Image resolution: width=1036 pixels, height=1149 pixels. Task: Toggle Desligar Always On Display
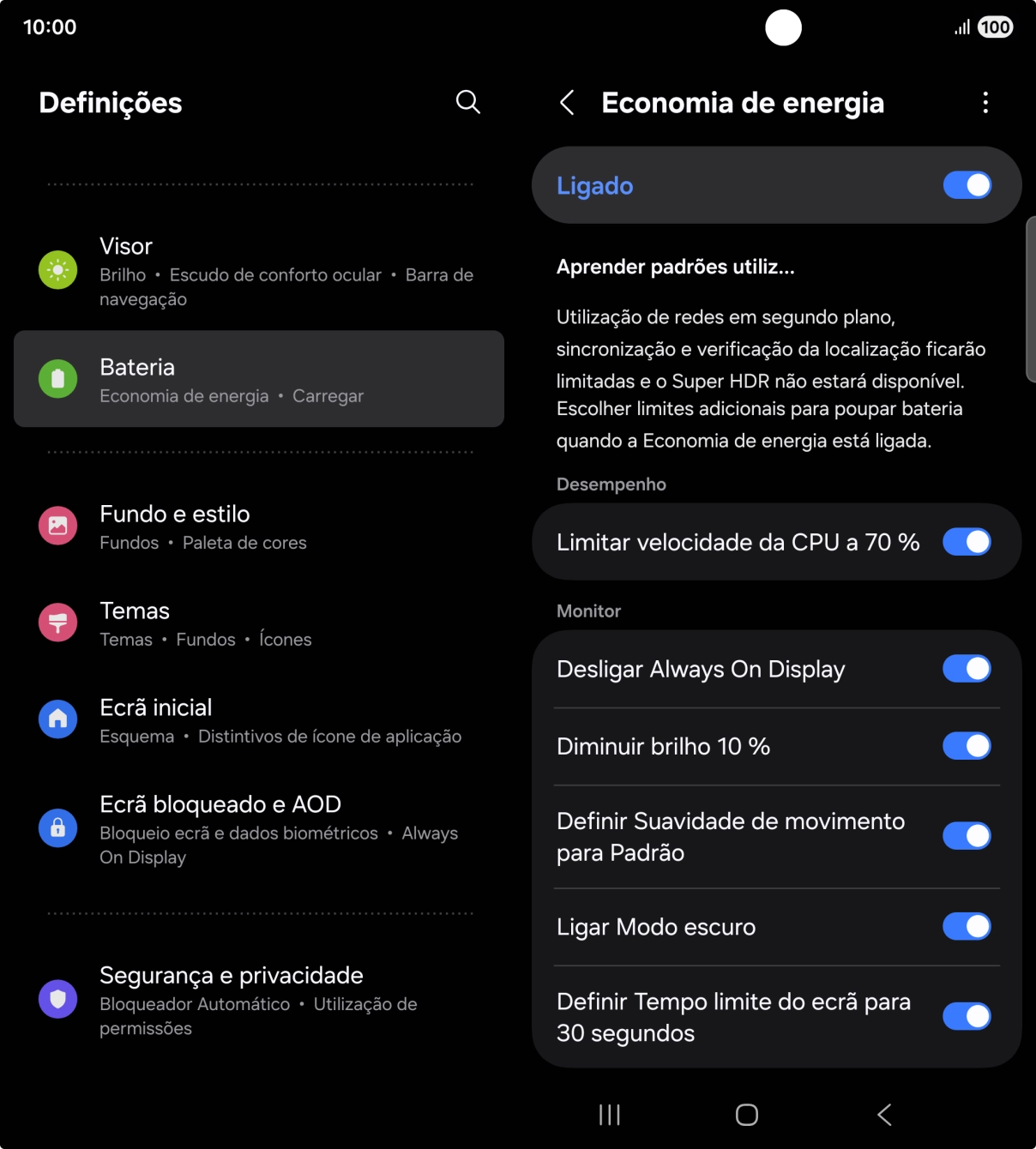[967, 669]
